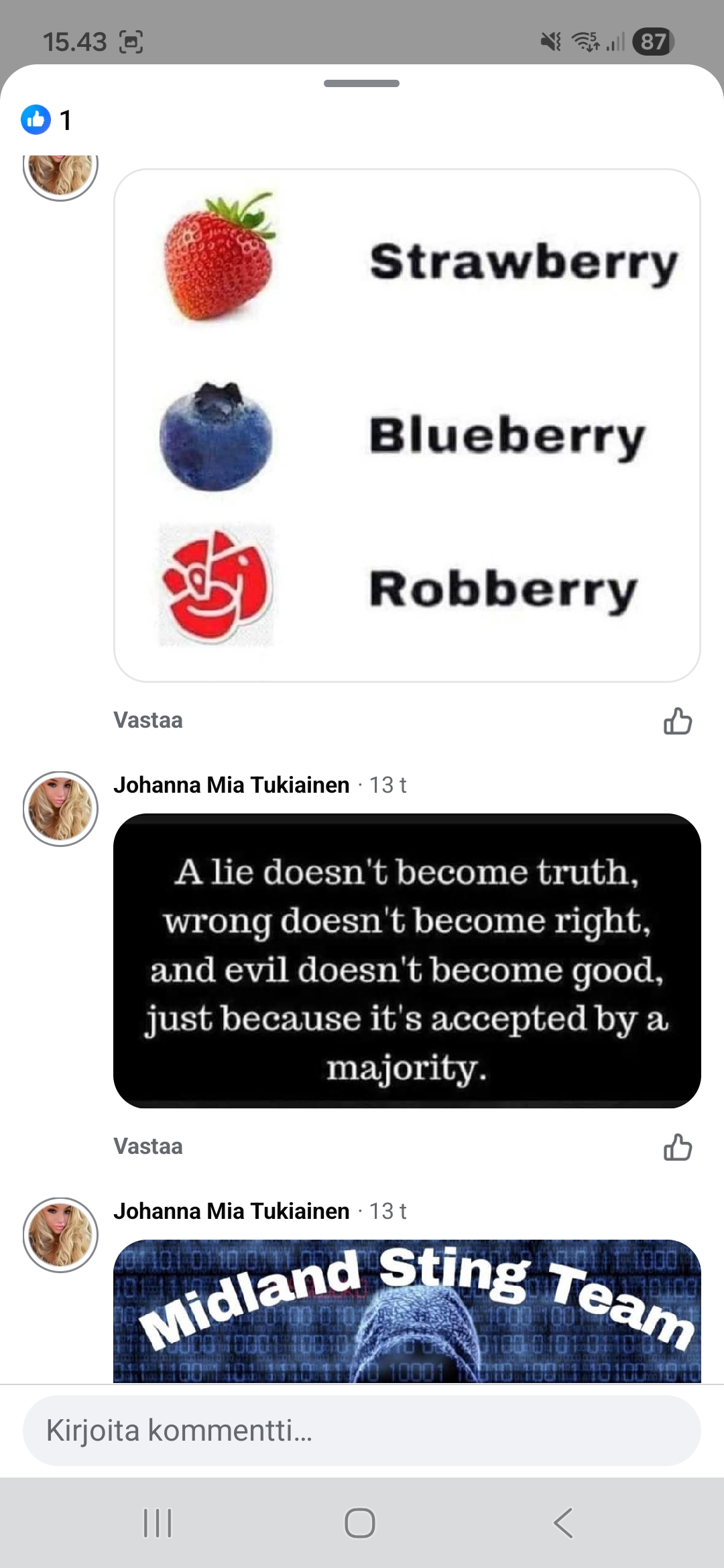
Task: Open the 'A lie doesn't become truth' image
Action: 407,961
